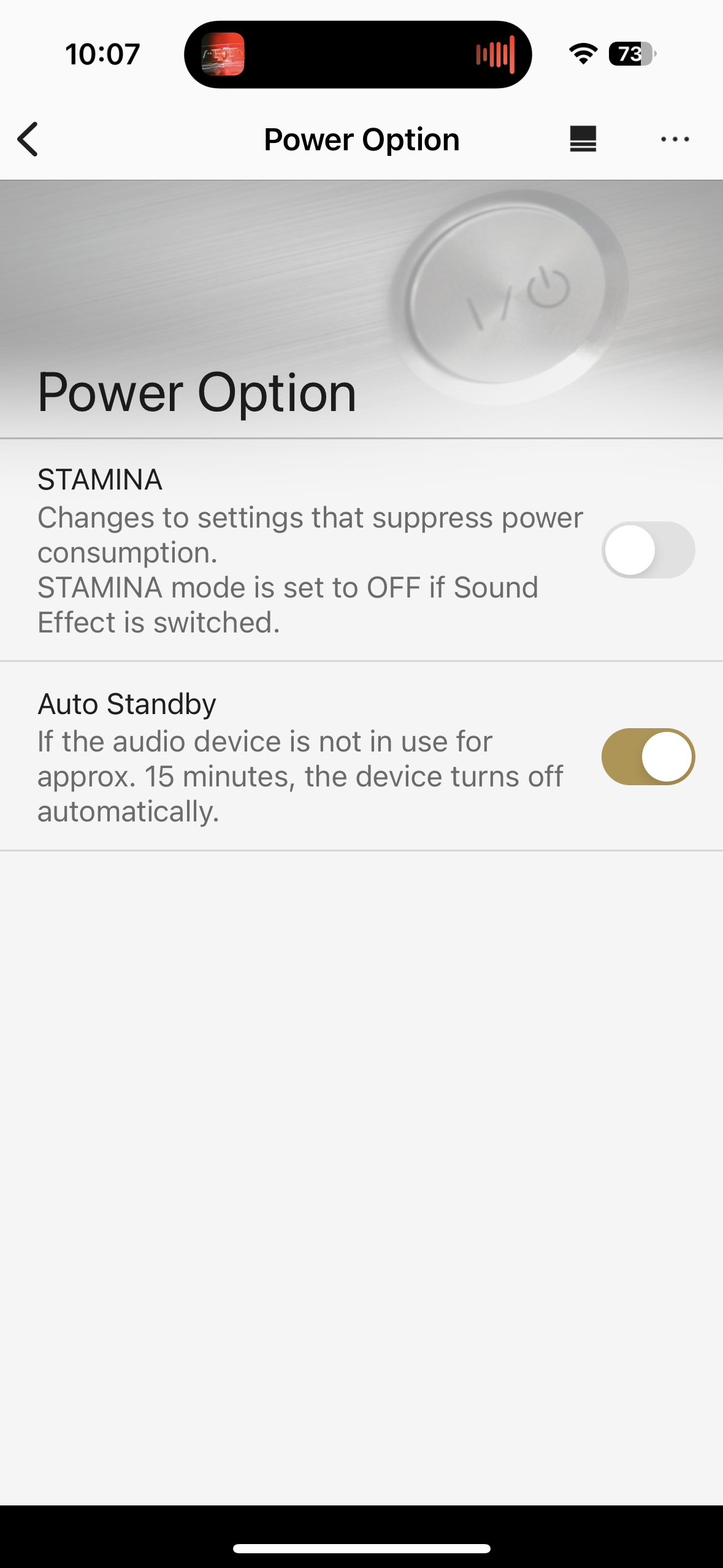
Task: Turn off the Auto Standby switch
Action: tap(648, 756)
